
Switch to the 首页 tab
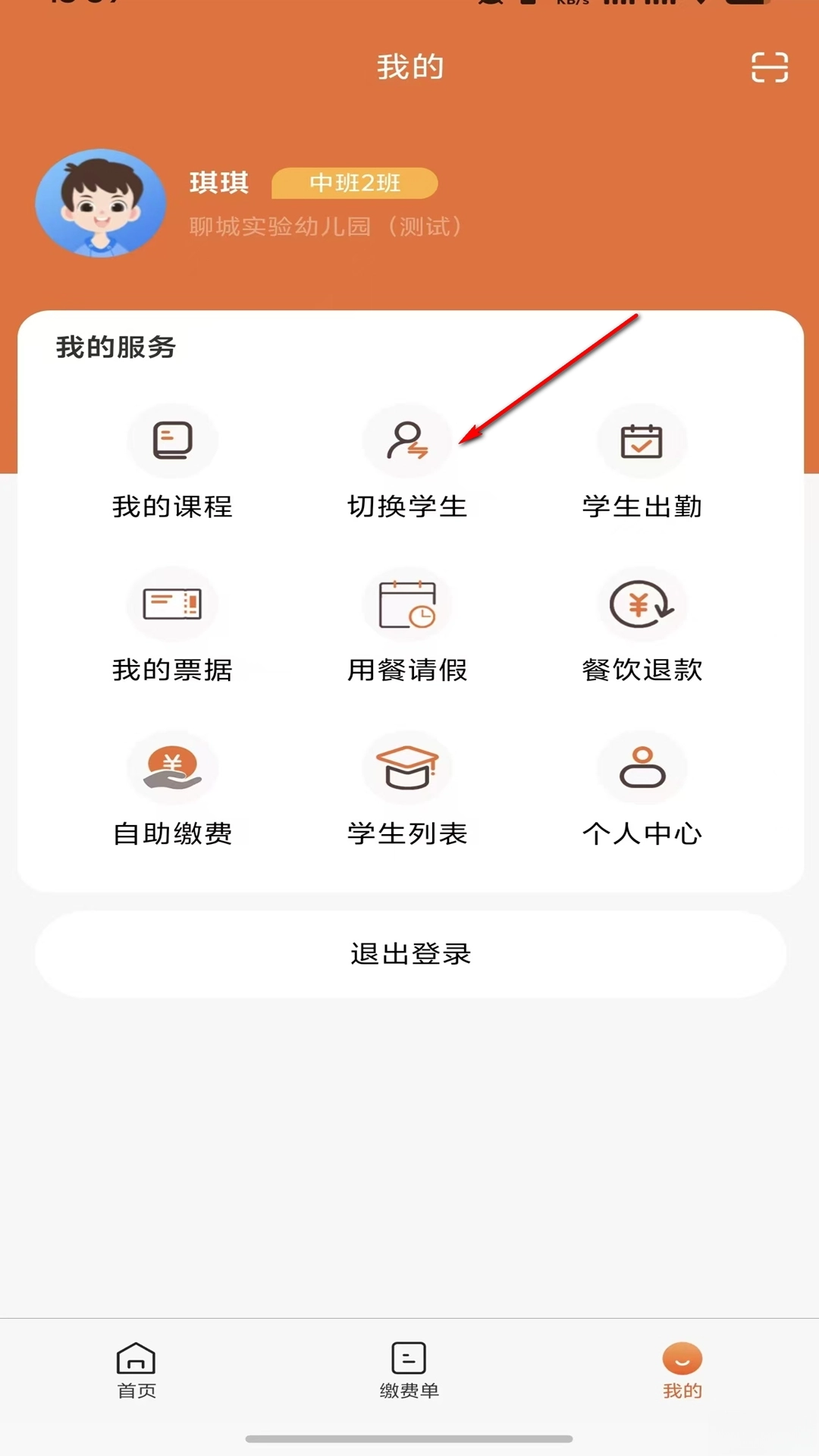click(x=136, y=1370)
